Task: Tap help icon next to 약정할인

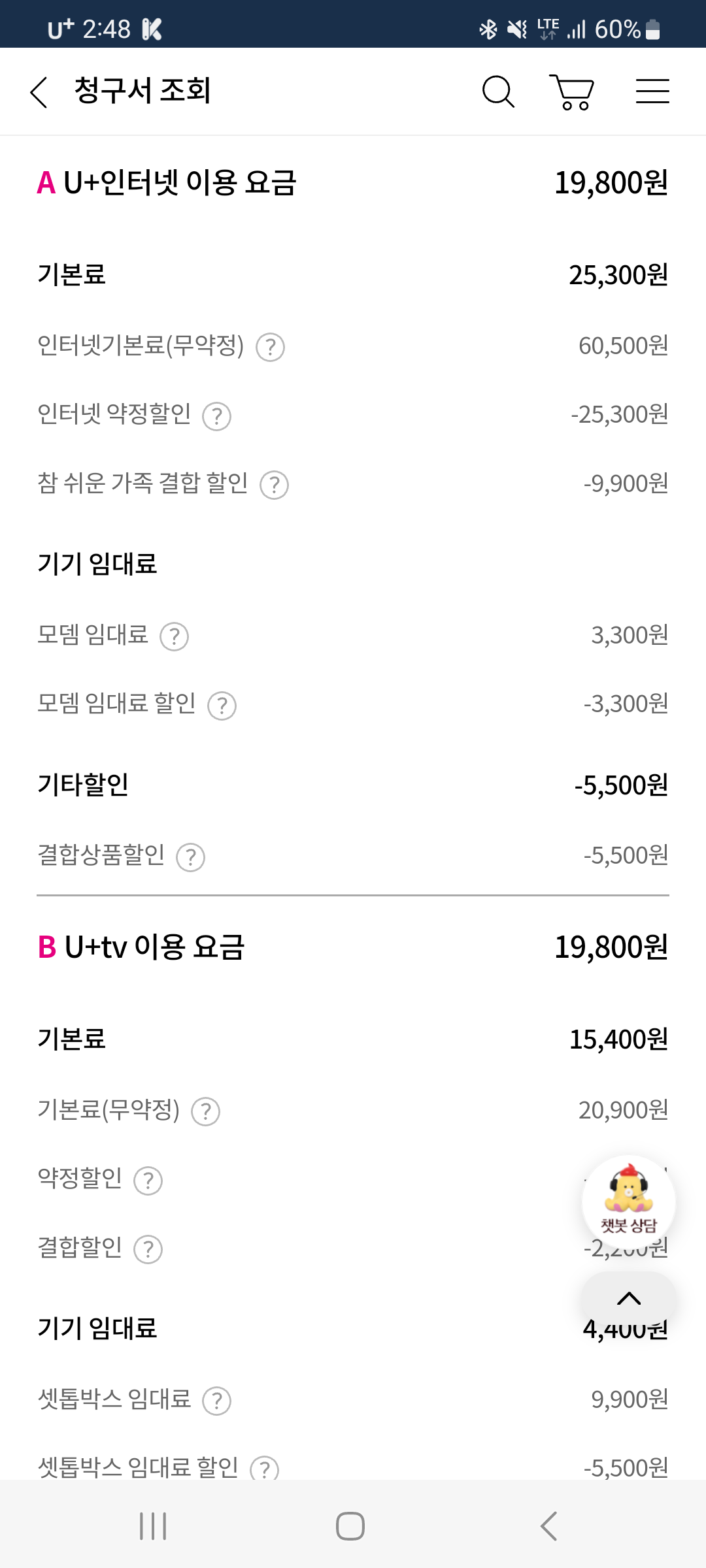Action: tap(148, 1181)
